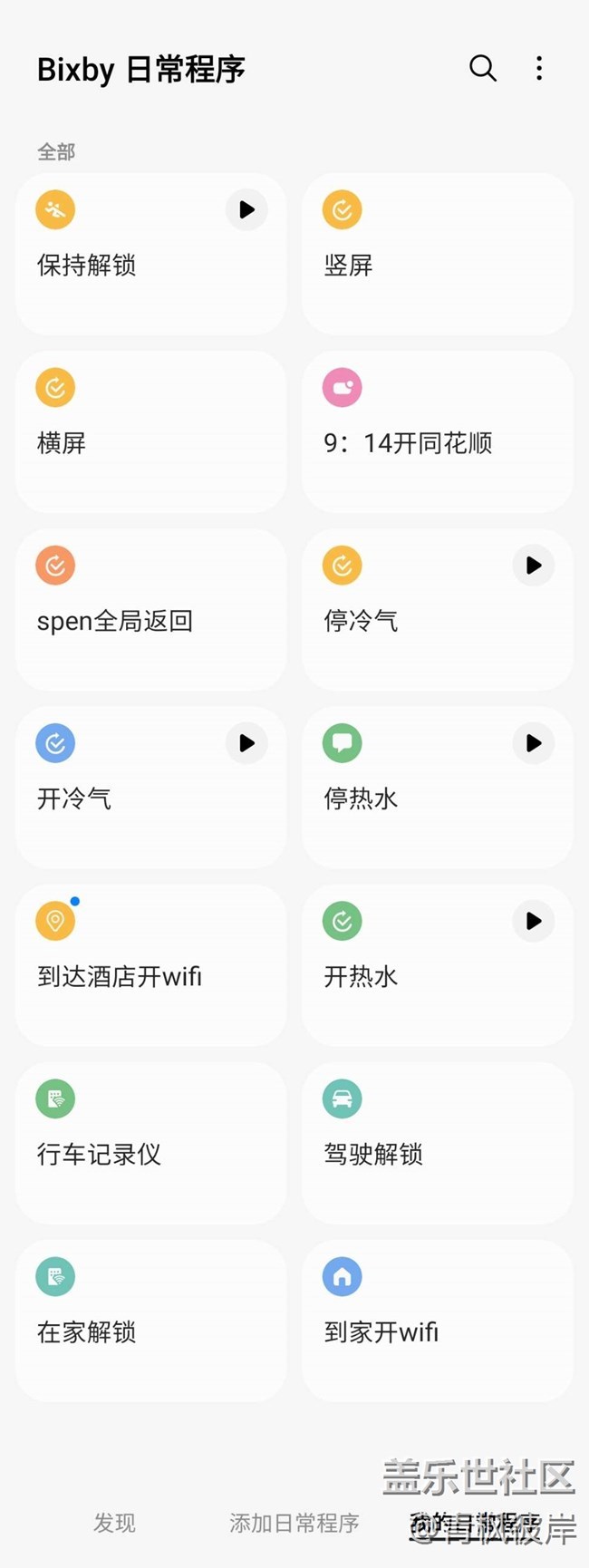Viewport: 589px width, 1568px height.
Task: Go to the 添加日常程序 tab
Action: tap(294, 1523)
